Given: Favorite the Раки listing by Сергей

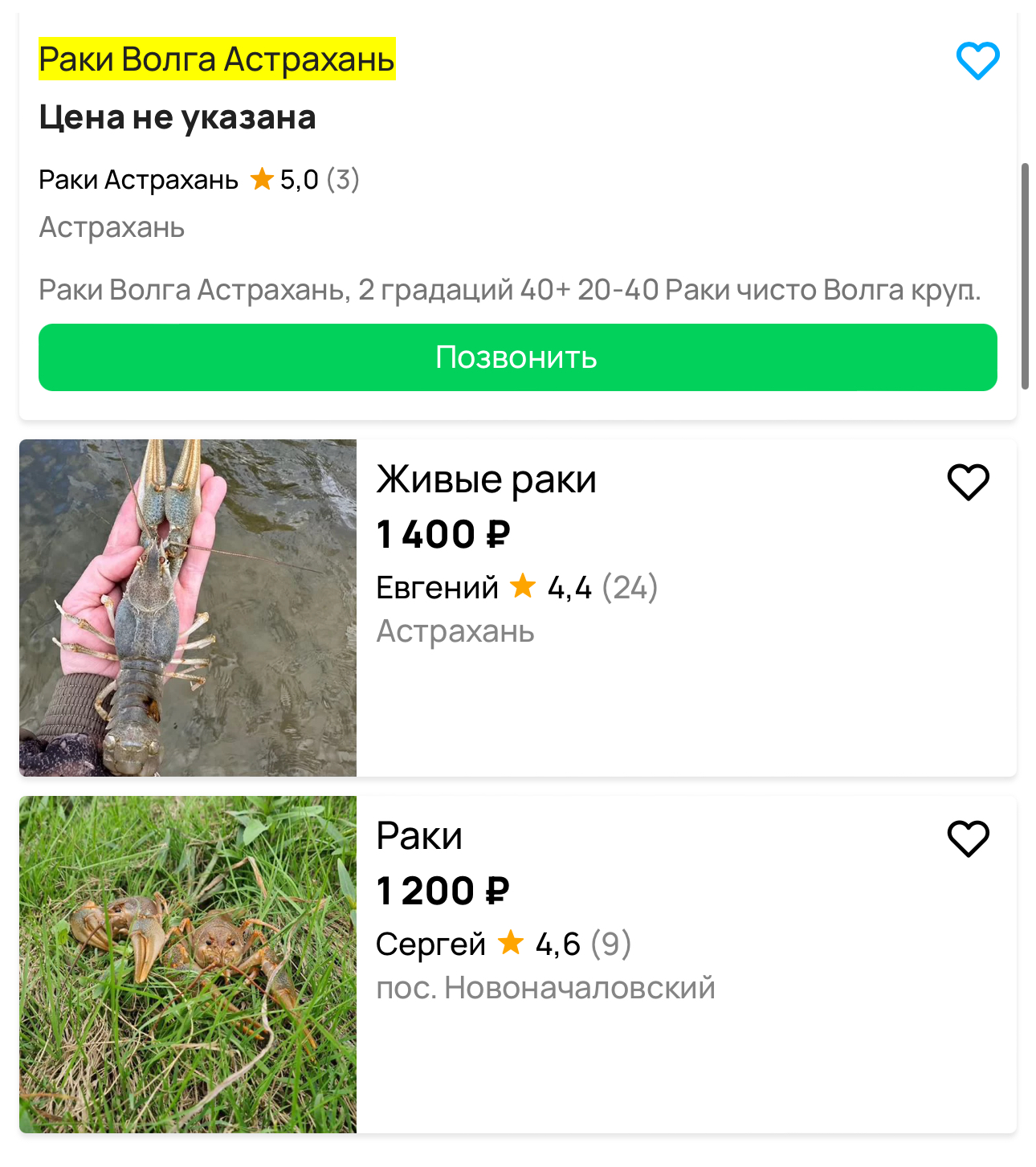Looking at the screenshot, I should pos(968,839).
